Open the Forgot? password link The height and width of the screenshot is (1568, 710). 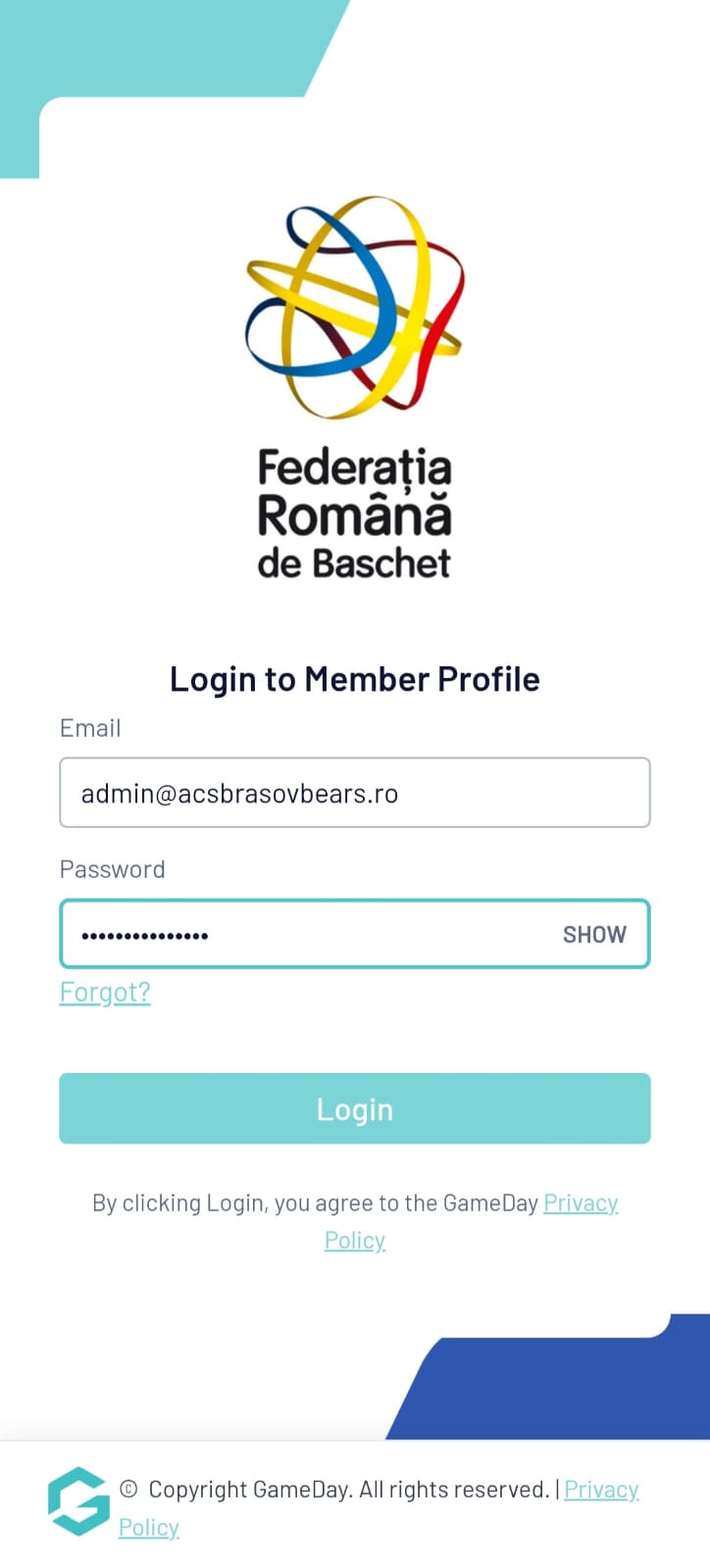click(x=105, y=992)
